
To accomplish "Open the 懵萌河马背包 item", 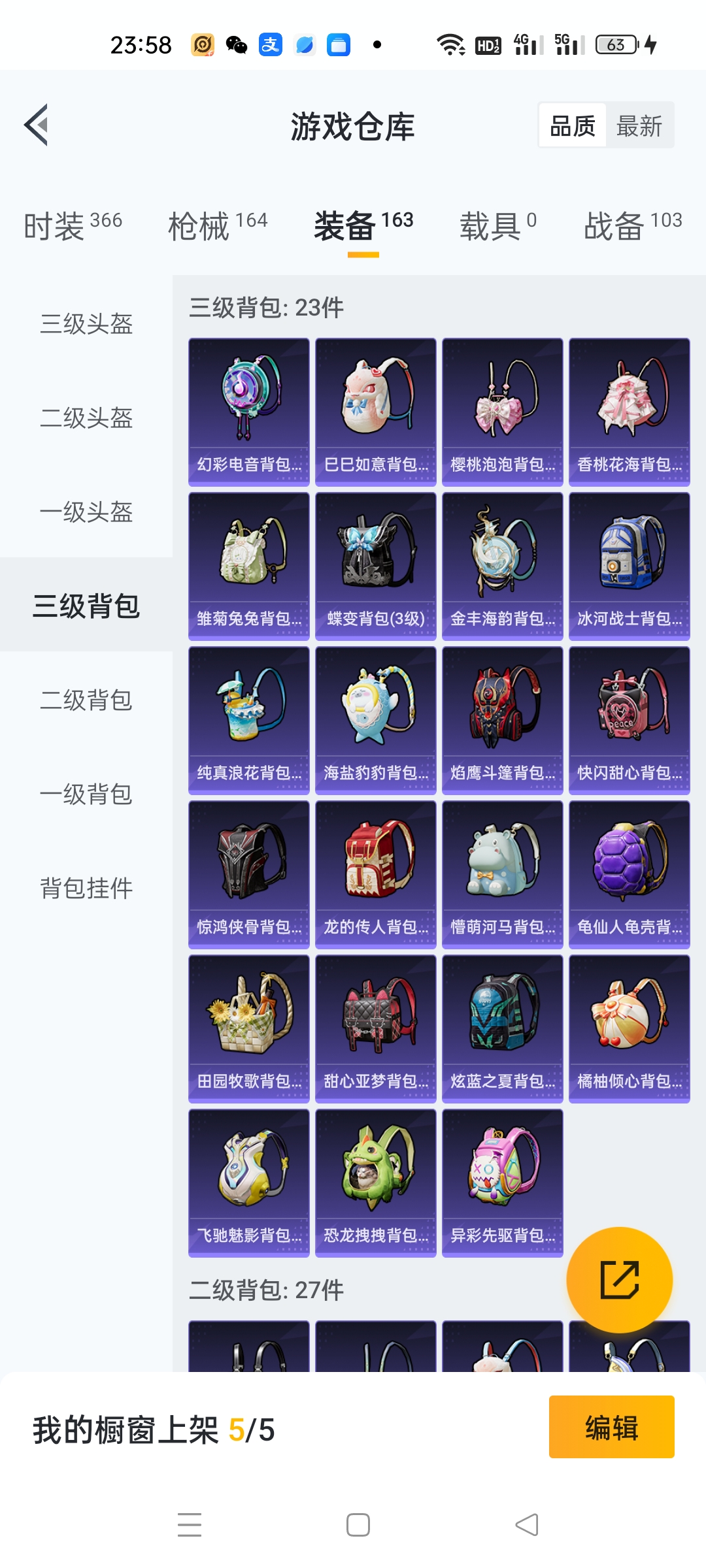I will point(502,874).
